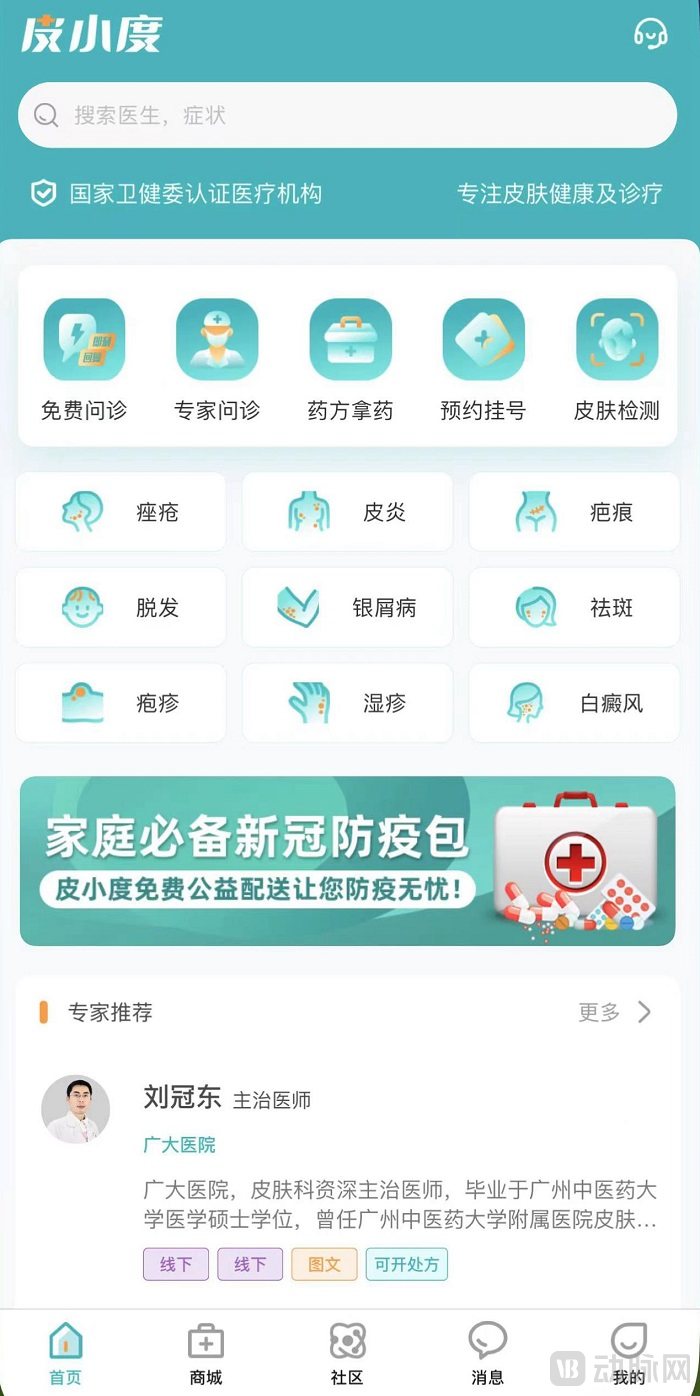Select the 疤痕 scar category
The width and height of the screenshot is (700, 1396).
pyautogui.click(x=574, y=512)
